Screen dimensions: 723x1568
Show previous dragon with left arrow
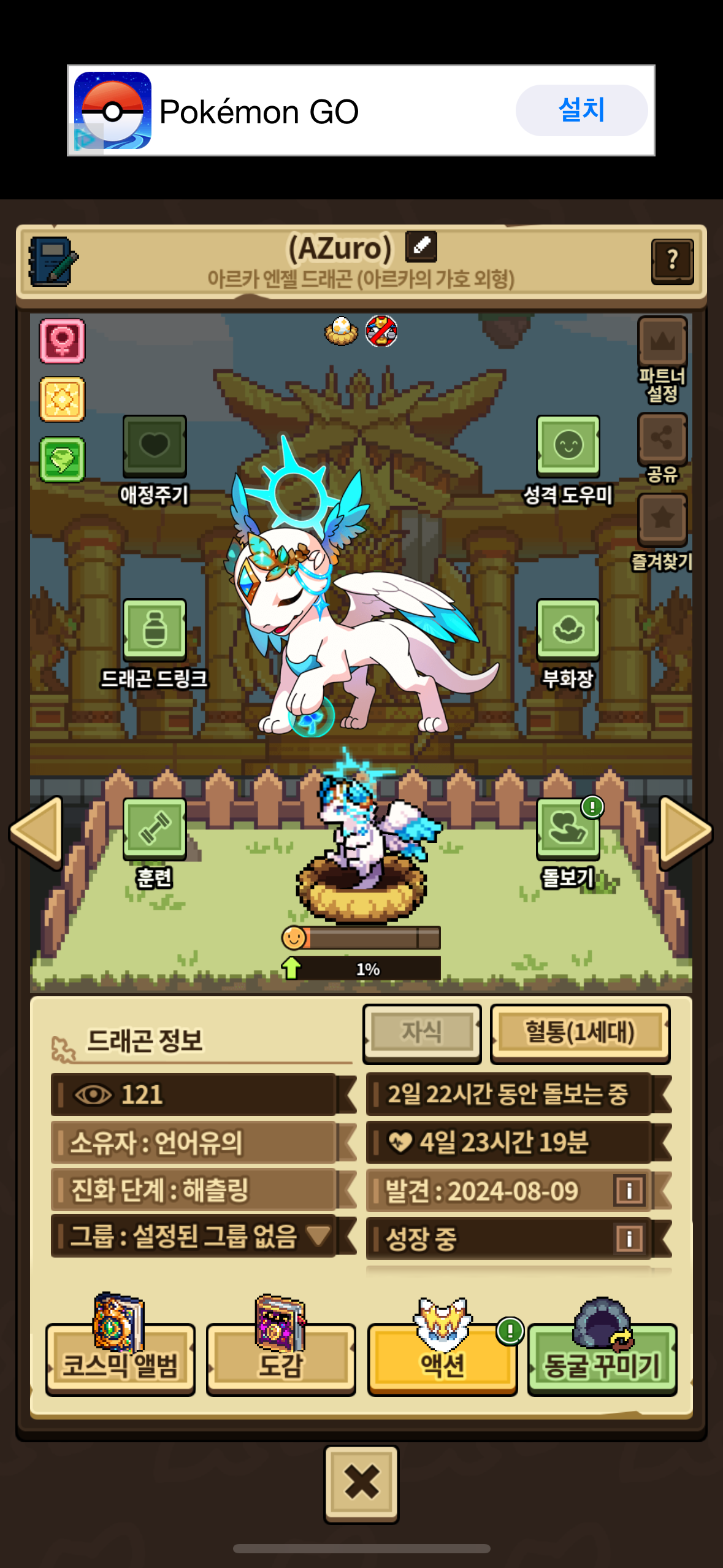36,832
